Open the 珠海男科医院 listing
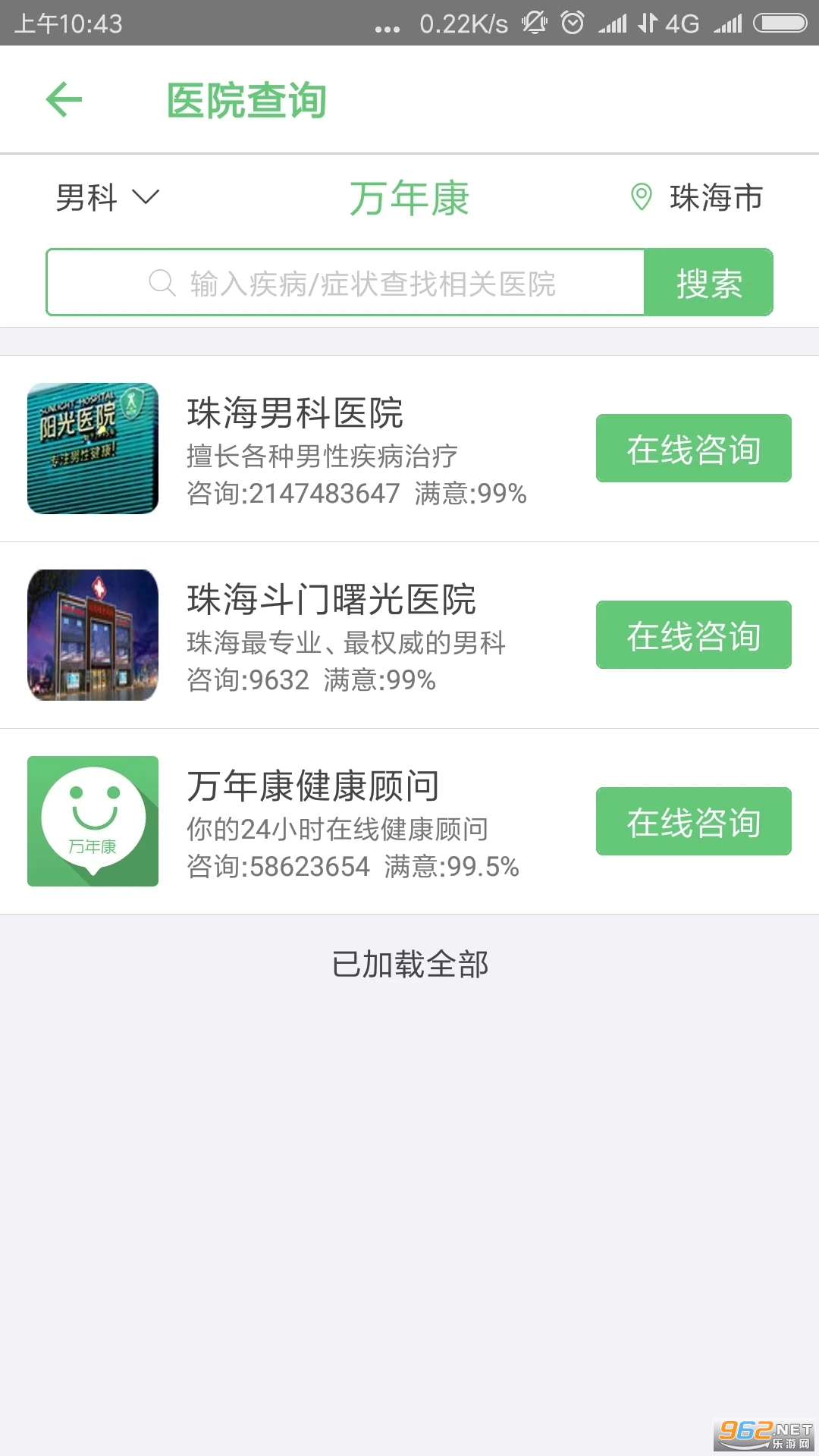 pyautogui.click(x=296, y=414)
